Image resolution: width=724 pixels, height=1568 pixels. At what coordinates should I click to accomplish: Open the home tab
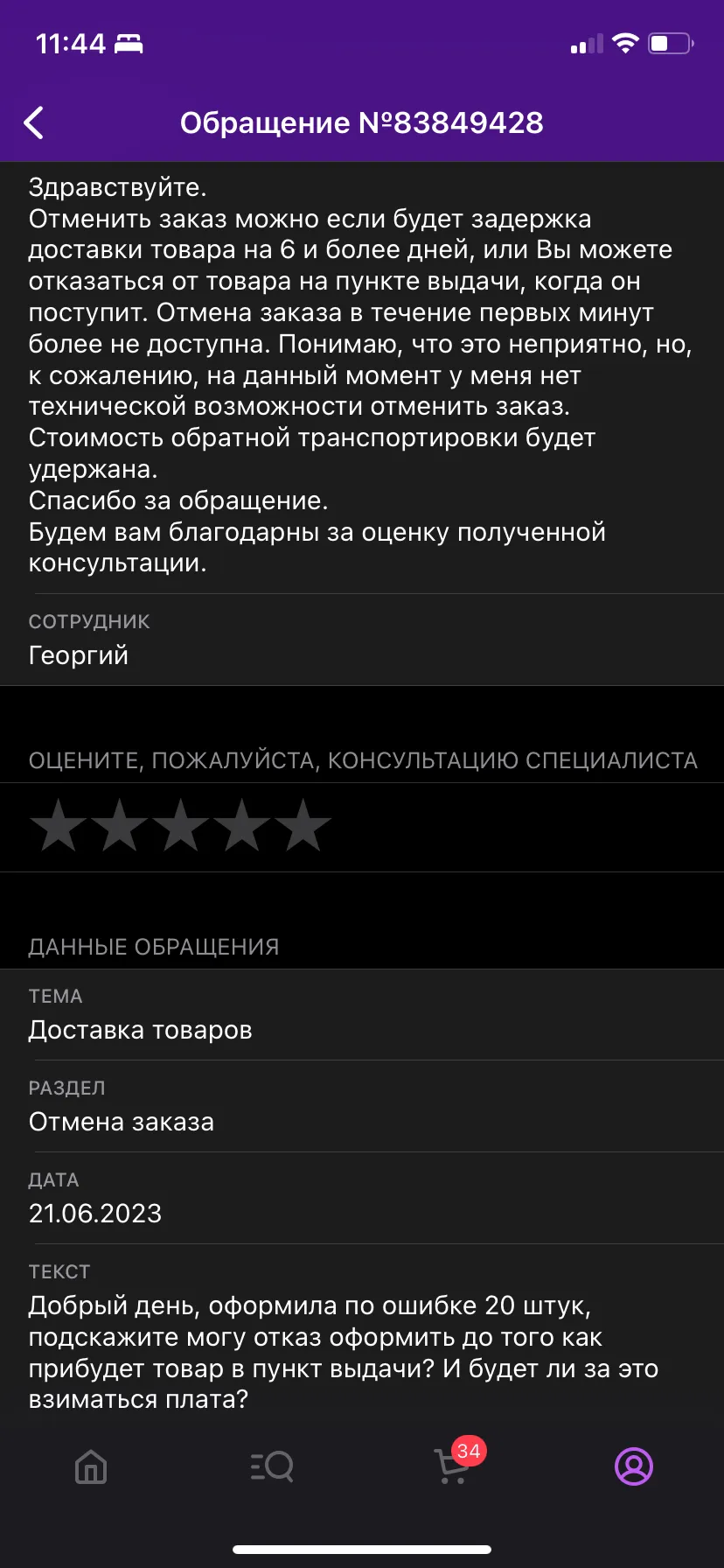(91, 1466)
